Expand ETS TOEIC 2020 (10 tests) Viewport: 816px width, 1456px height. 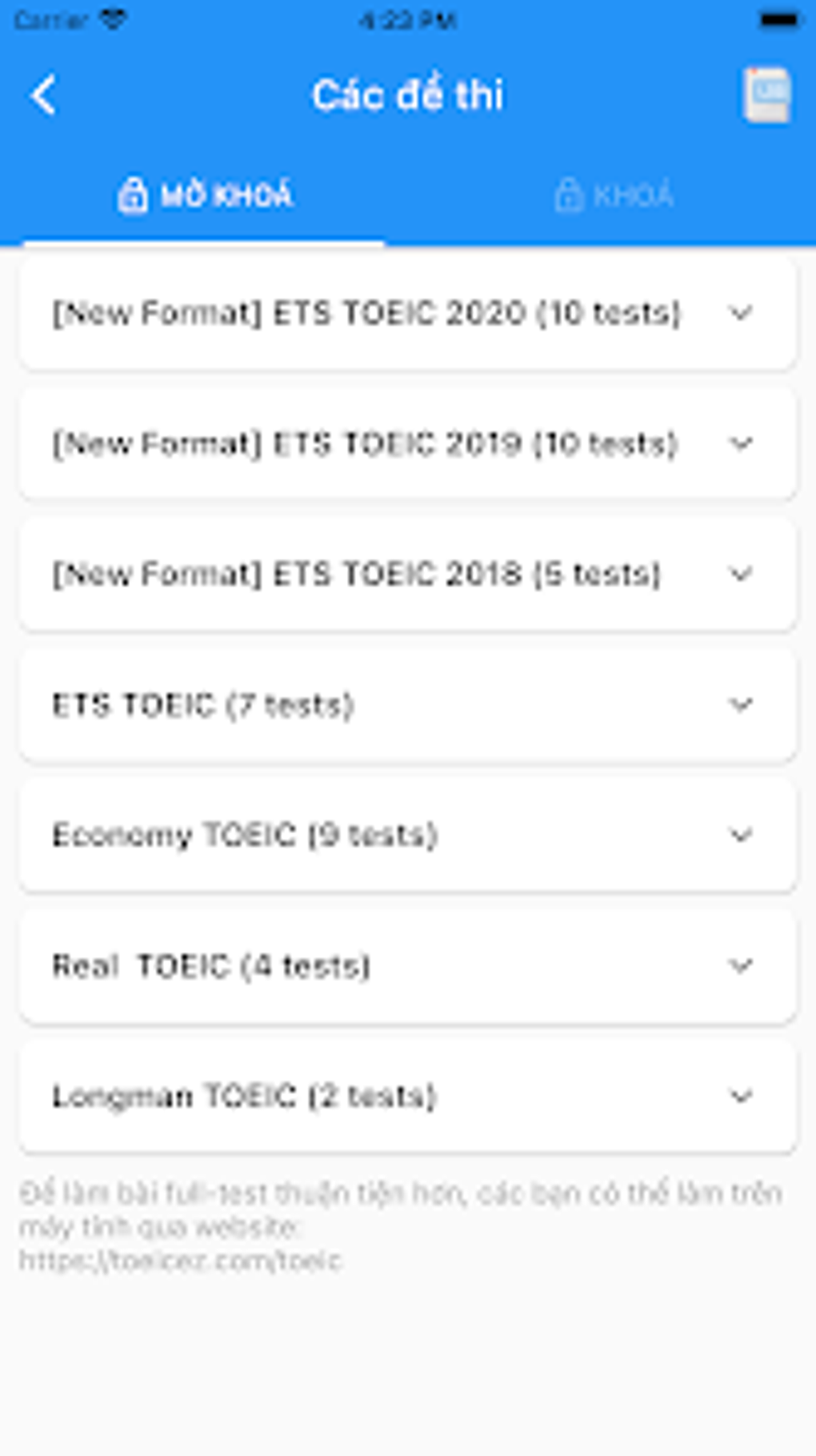[x=408, y=313]
